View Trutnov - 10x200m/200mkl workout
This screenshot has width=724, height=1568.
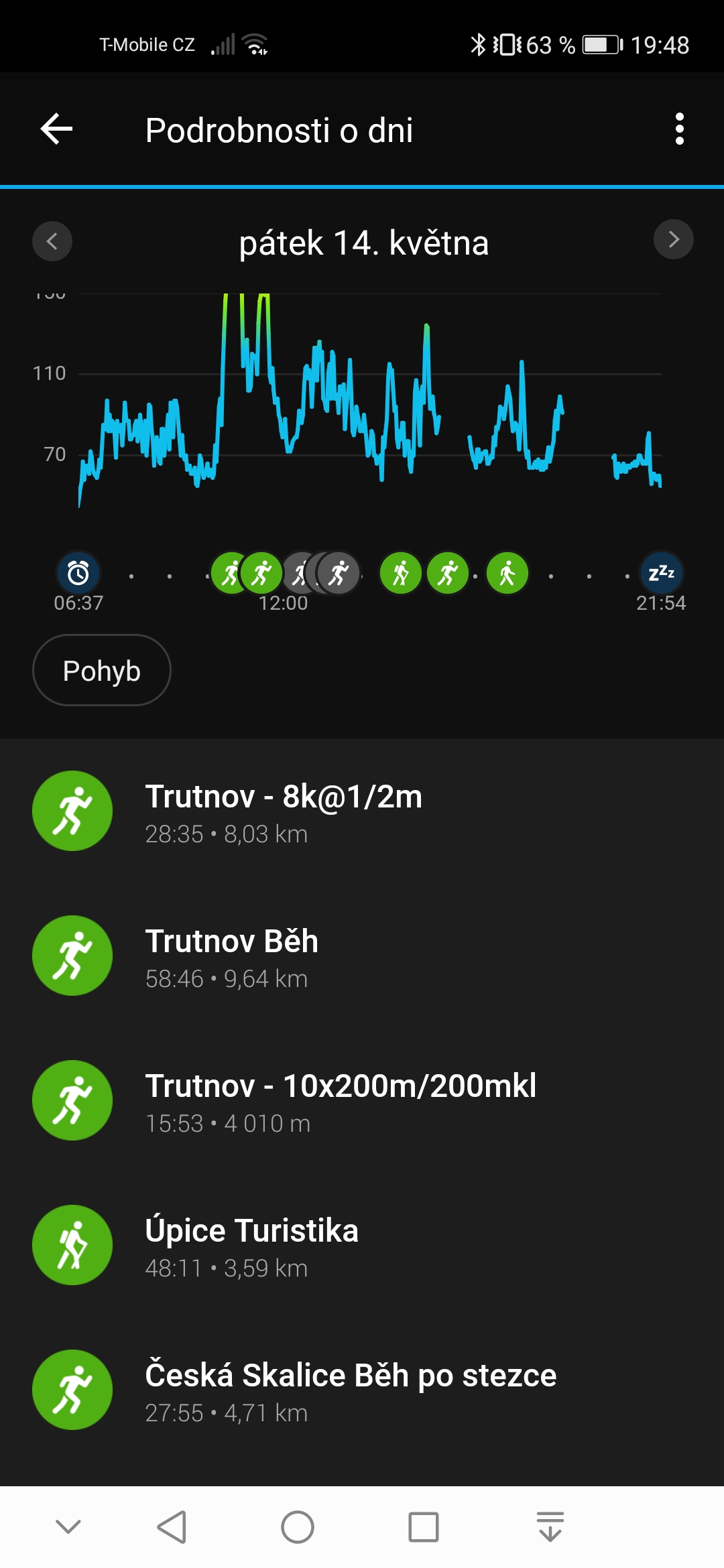[x=362, y=1100]
